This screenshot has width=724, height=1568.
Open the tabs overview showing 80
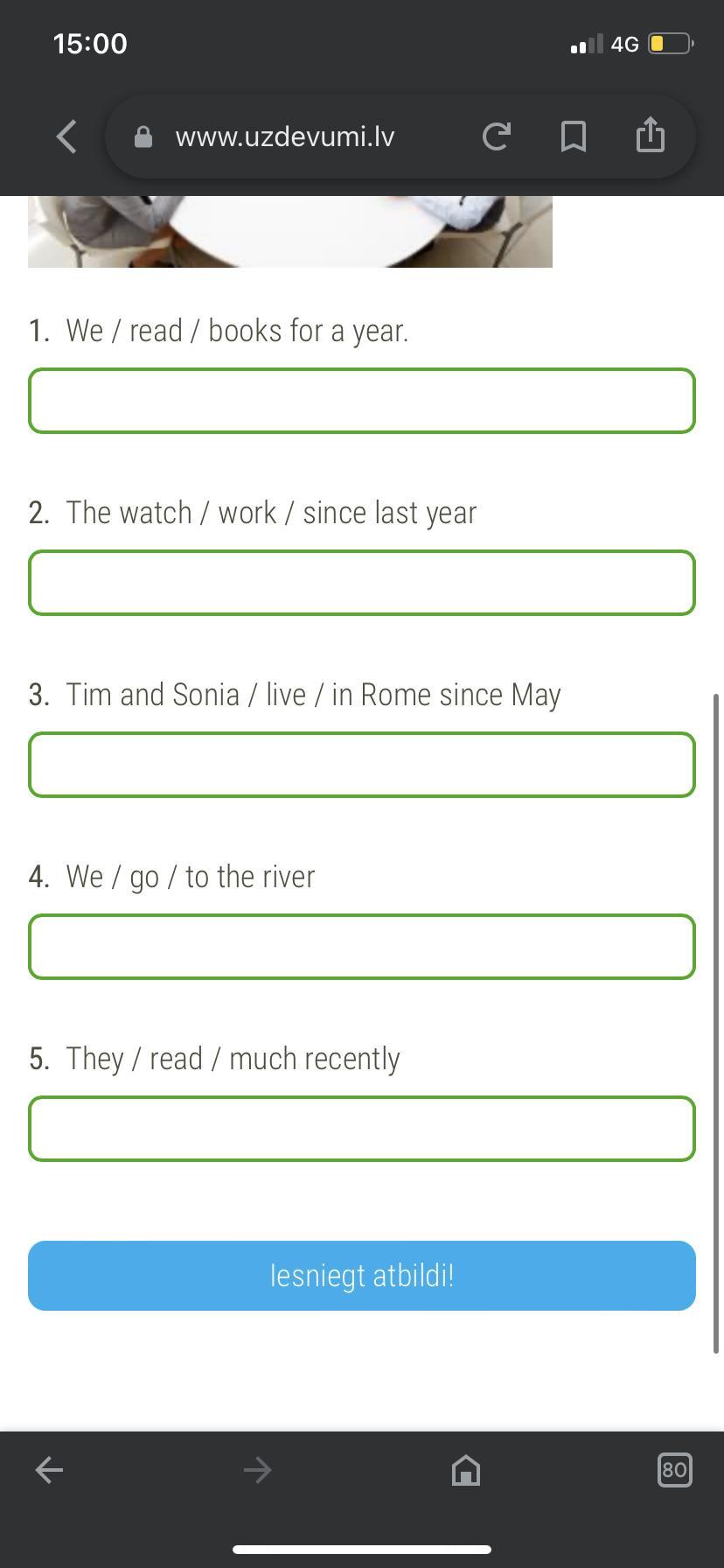[674, 1470]
